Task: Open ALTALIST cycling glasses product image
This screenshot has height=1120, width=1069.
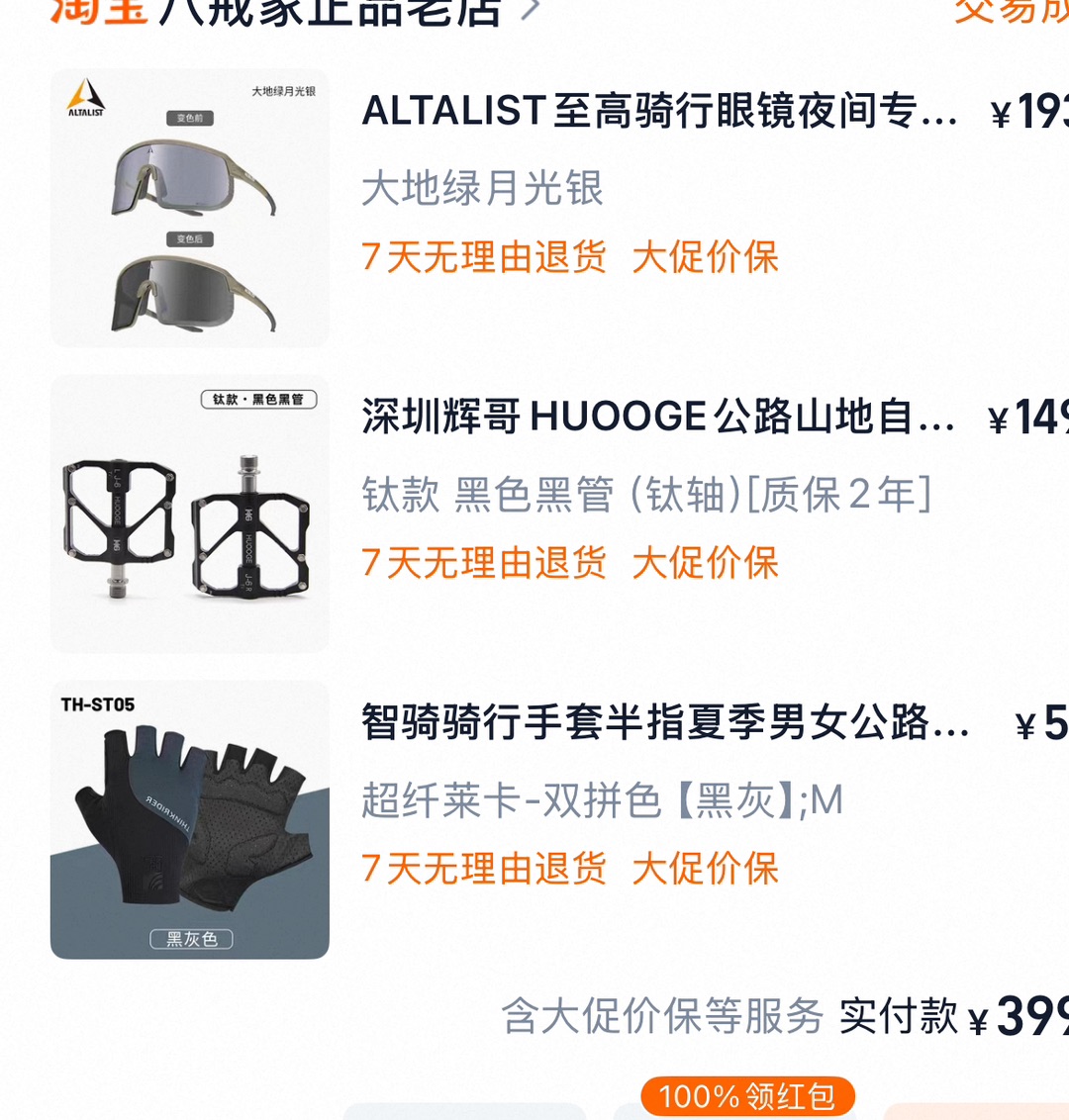Action: click(x=190, y=208)
